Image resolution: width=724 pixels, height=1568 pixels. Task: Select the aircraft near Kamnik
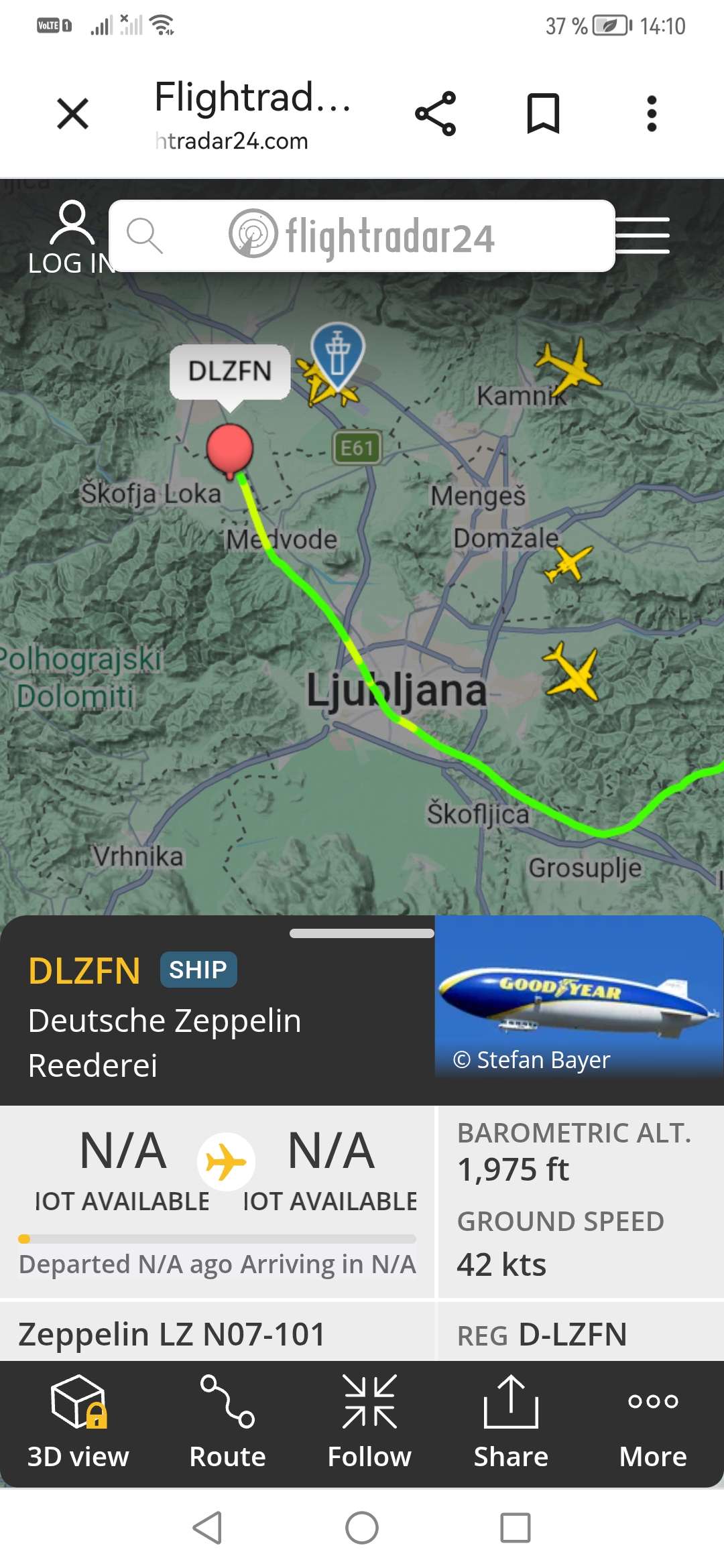point(567,366)
